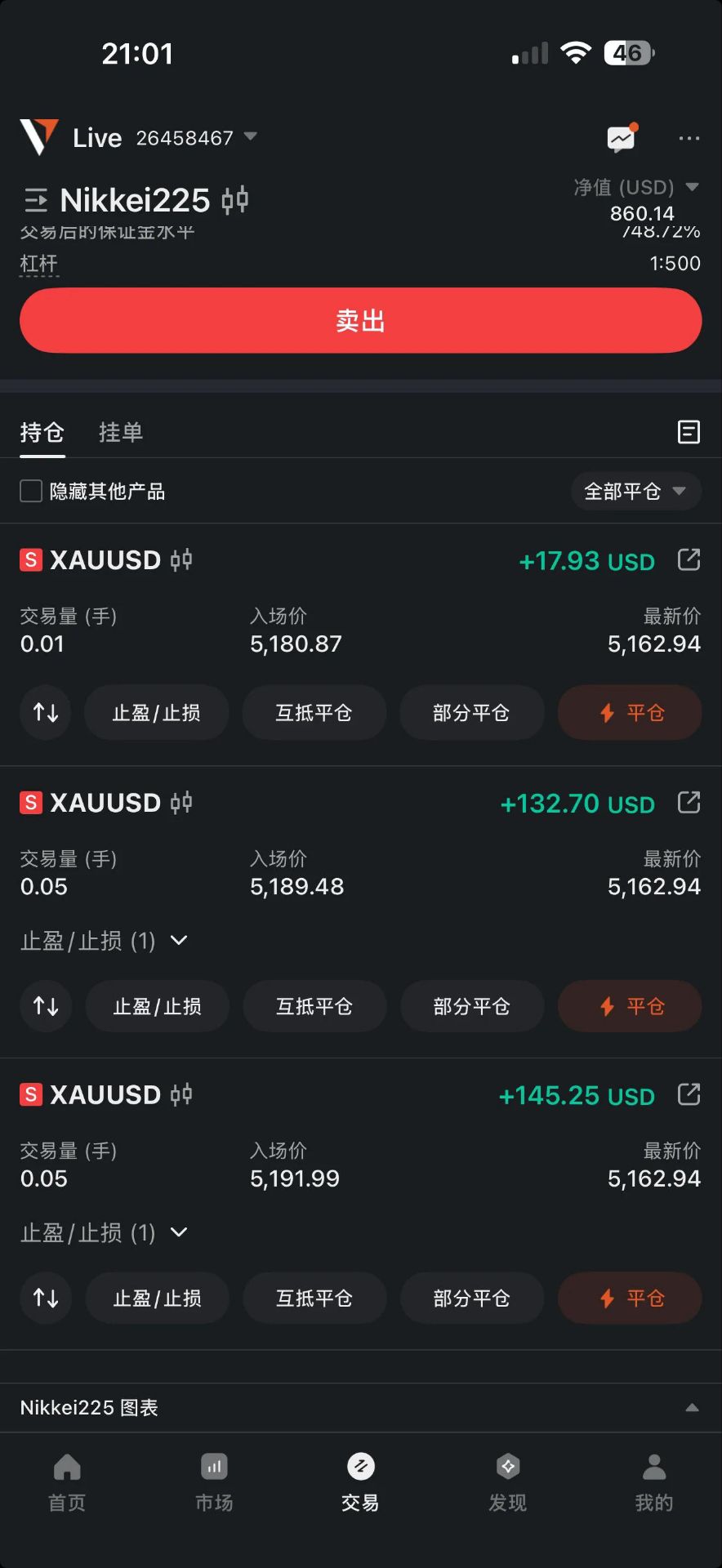Viewport: 722px width, 1568px height.
Task: Expand the Nikkei225 图表 panel
Action: point(692,1407)
